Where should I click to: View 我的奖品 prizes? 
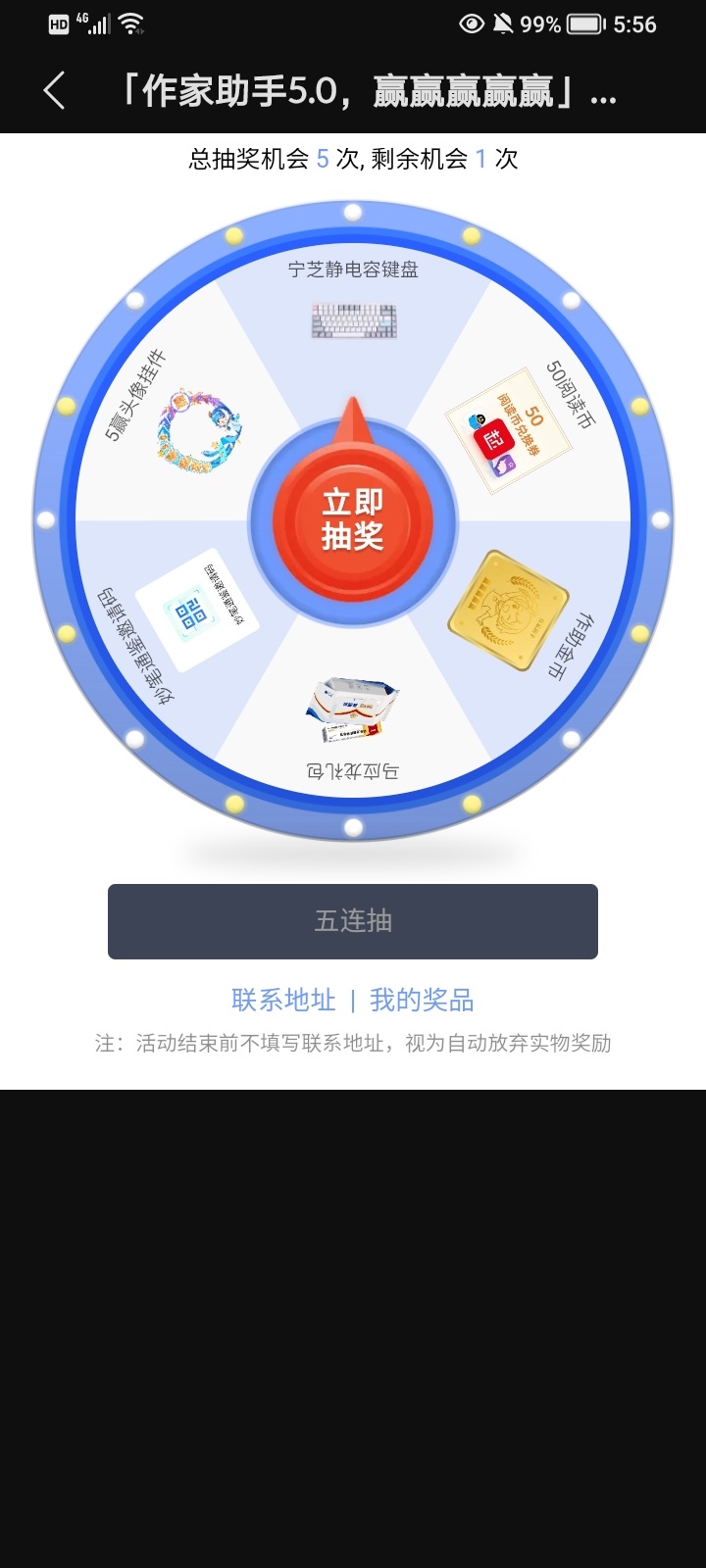(422, 1000)
